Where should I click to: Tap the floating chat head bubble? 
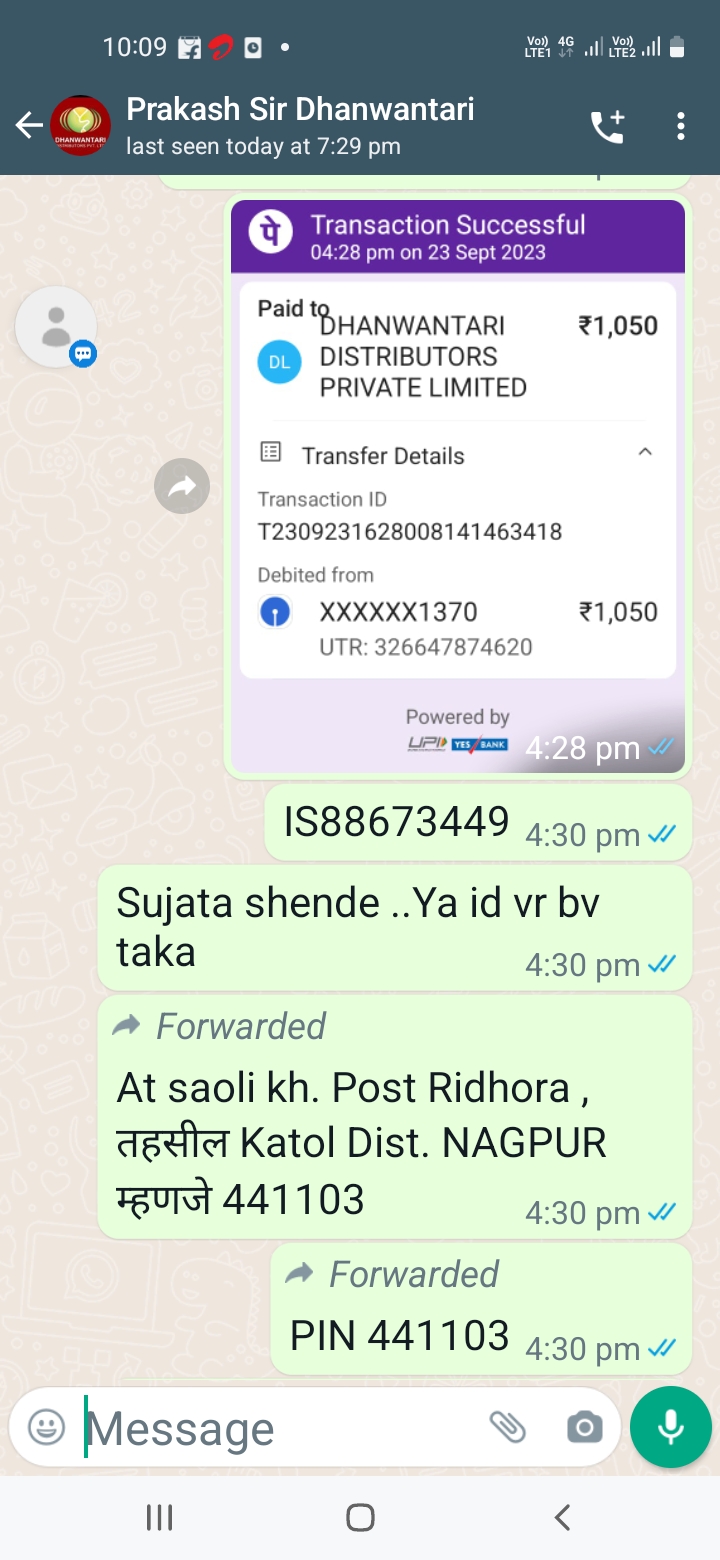pyautogui.click(x=56, y=327)
